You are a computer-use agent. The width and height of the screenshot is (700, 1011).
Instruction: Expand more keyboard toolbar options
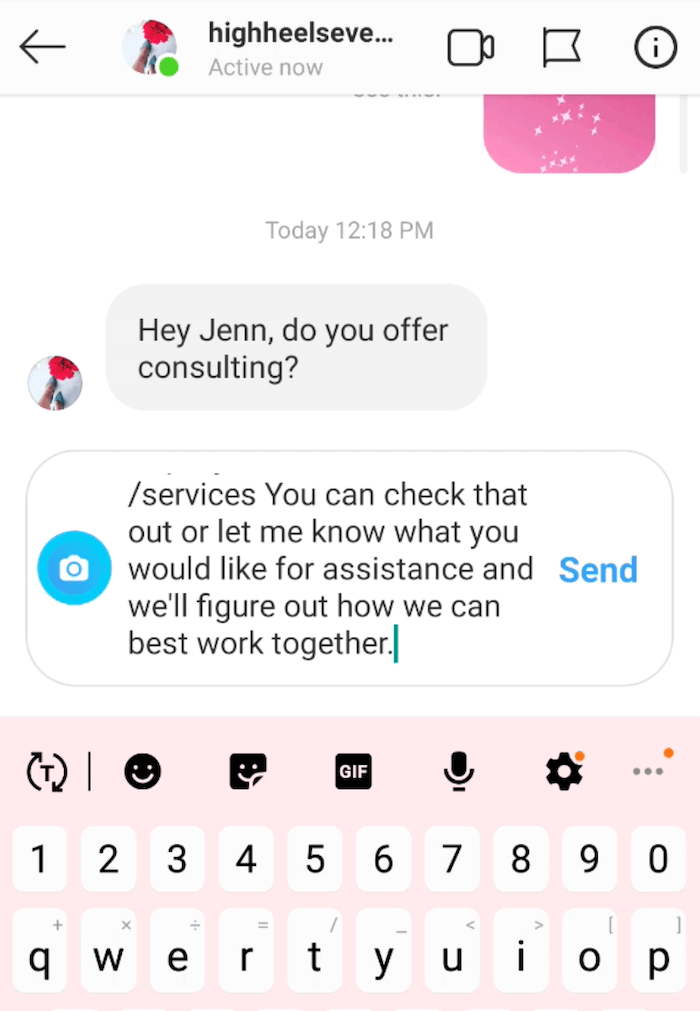(648, 771)
